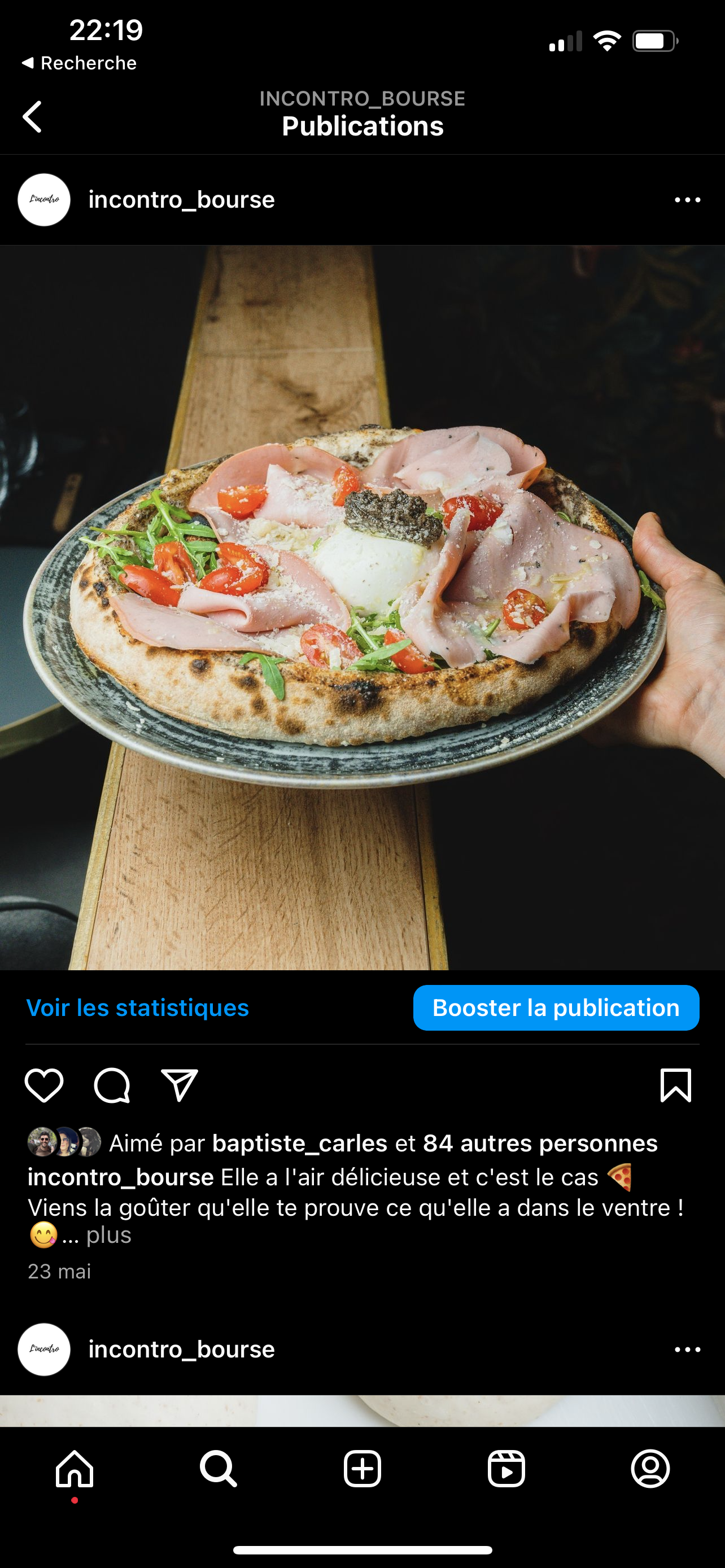The width and height of the screenshot is (725, 1568).
Task: Open the options menu above the pizza post
Action: pyautogui.click(x=687, y=200)
